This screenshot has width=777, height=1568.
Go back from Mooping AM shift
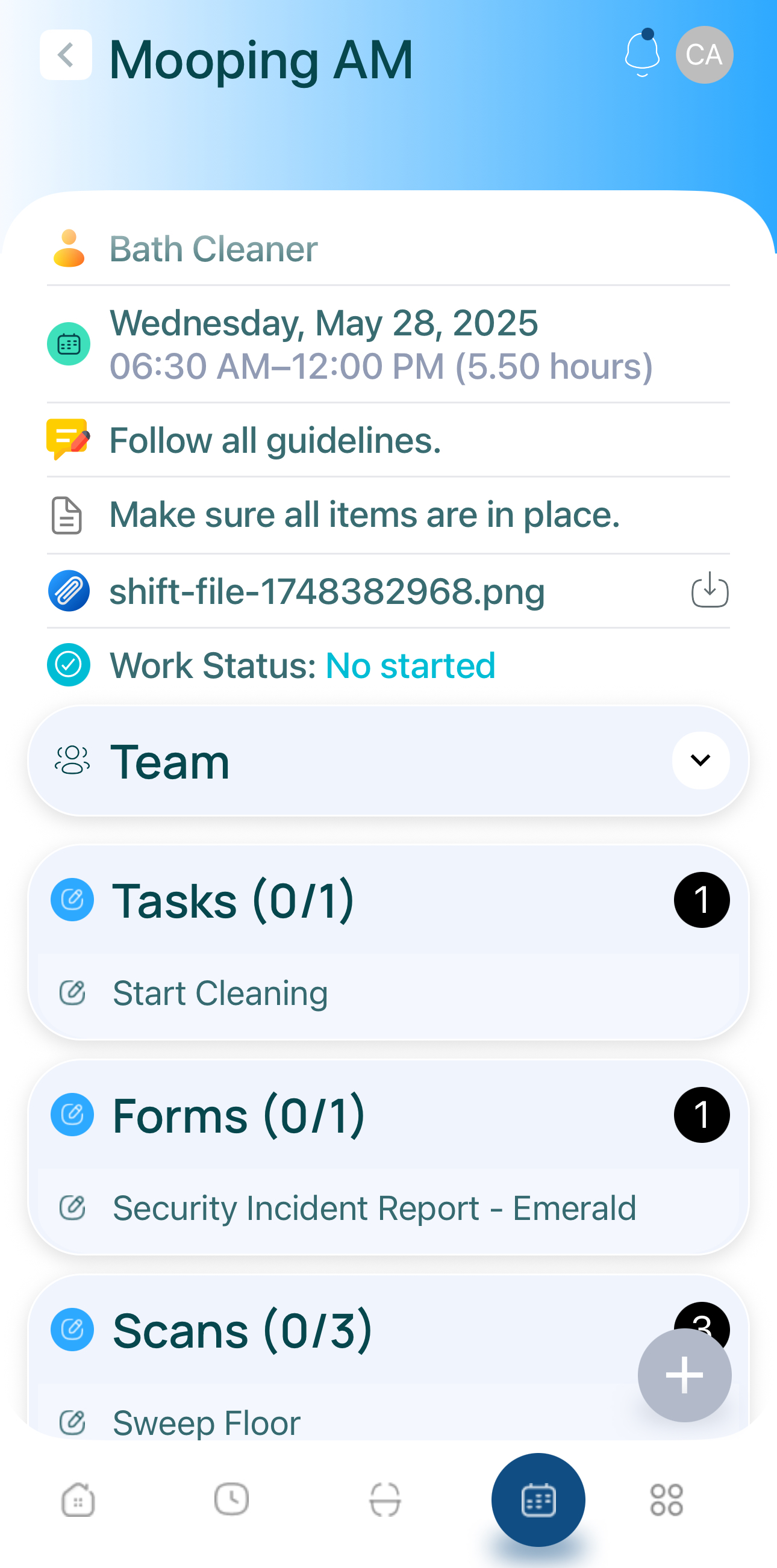pos(66,55)
